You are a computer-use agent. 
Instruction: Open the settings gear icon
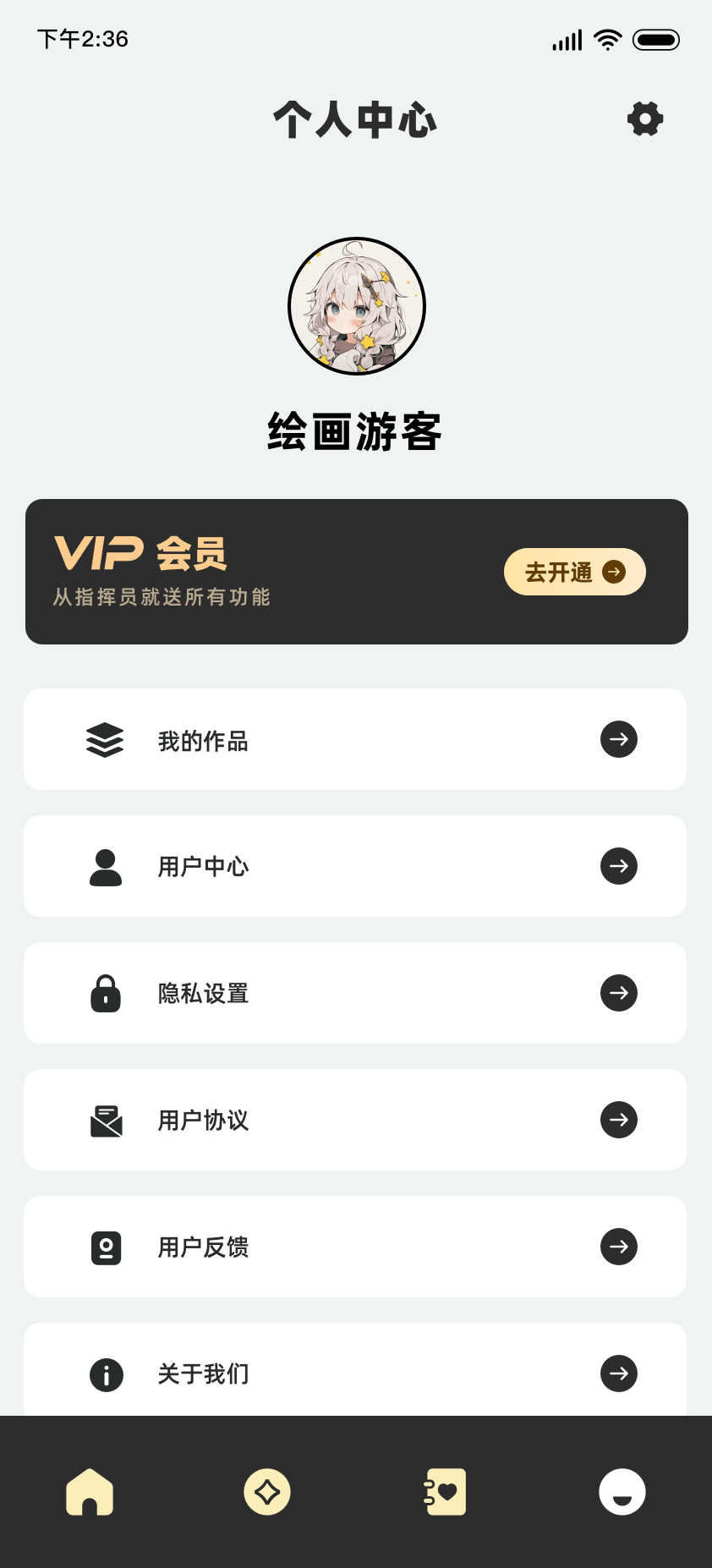(x=645, y=119)
